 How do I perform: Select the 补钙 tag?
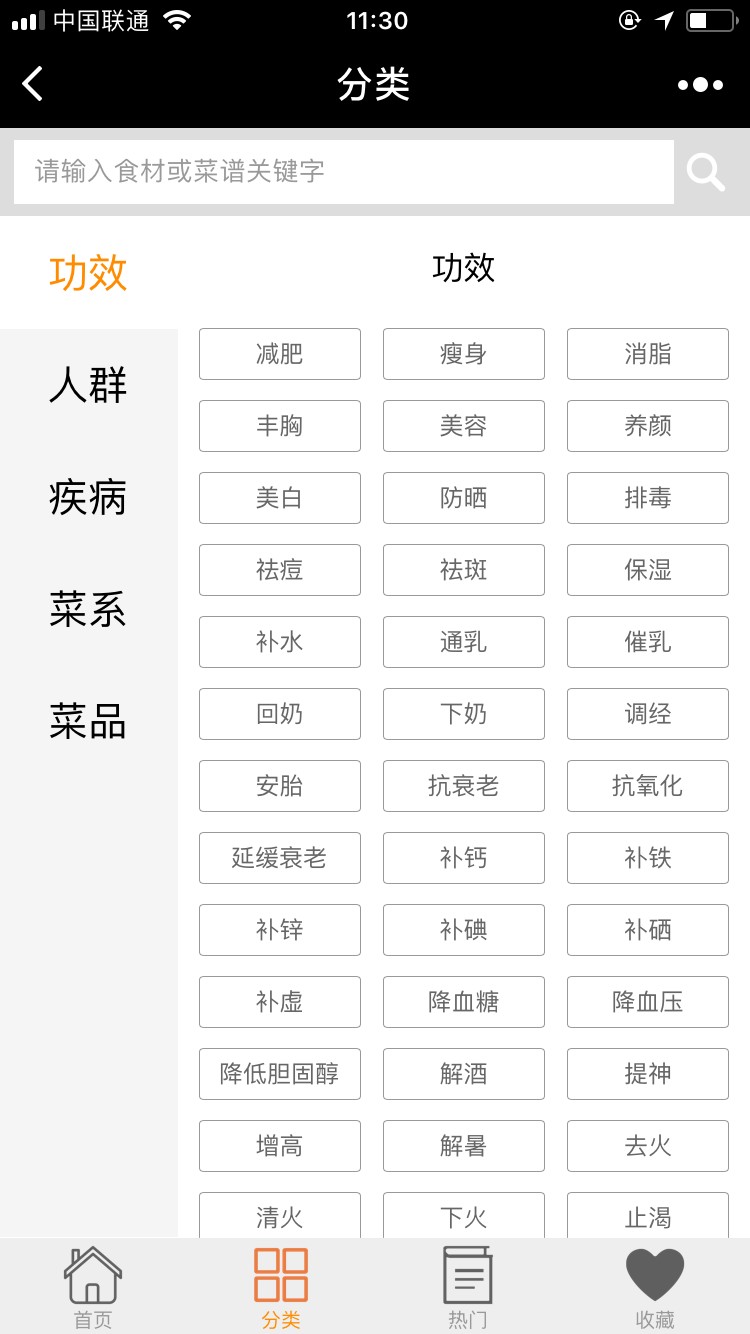(x=464, y=858)
